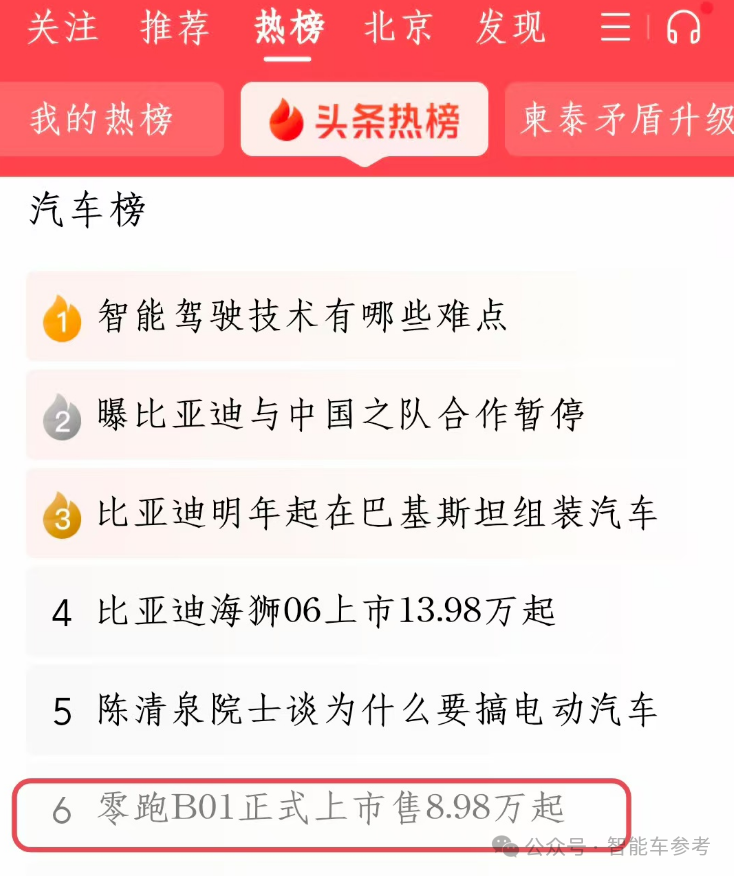Viewport: 734px width, 876px height.
Task: Go to the 发现 tab
Action: pos(511,28)
